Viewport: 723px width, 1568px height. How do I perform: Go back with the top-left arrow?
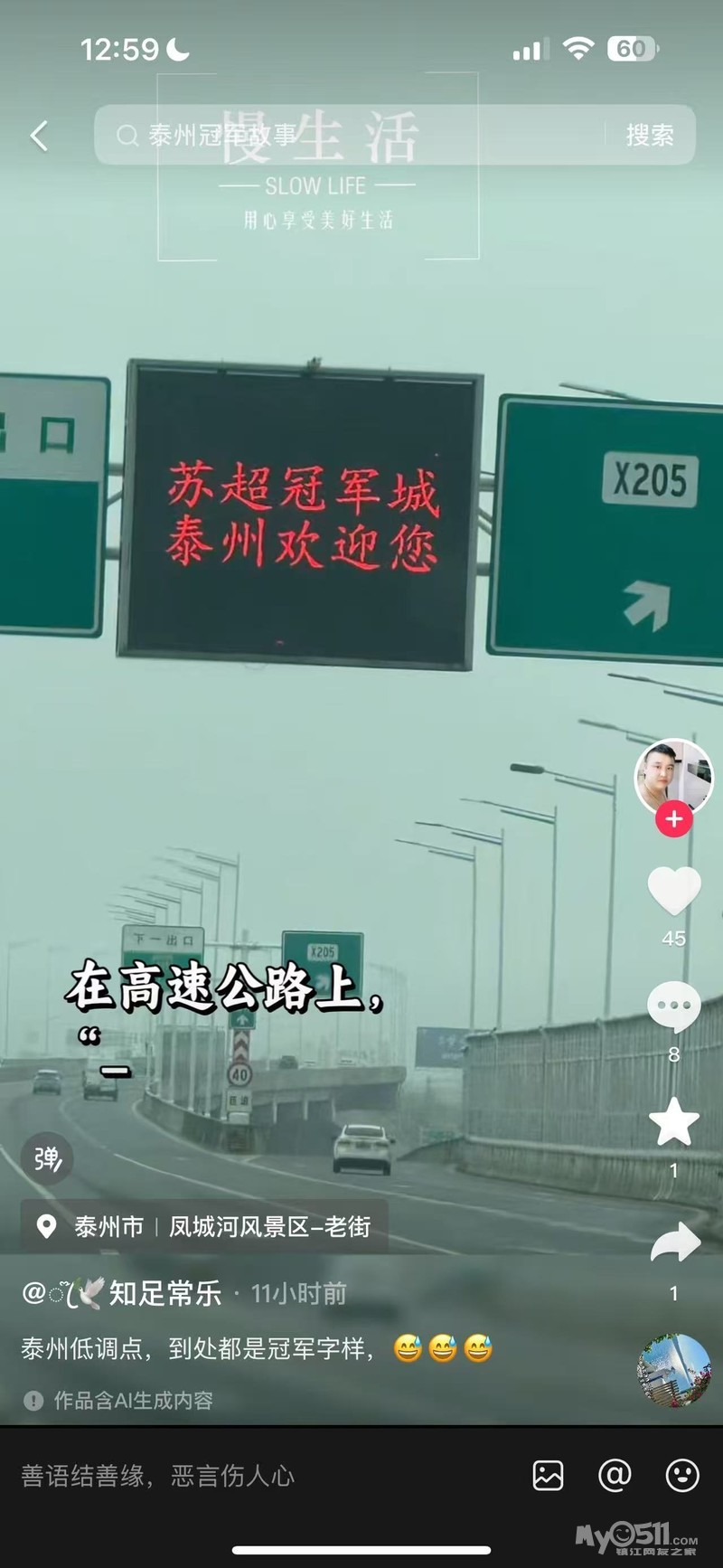click(39, 137)
